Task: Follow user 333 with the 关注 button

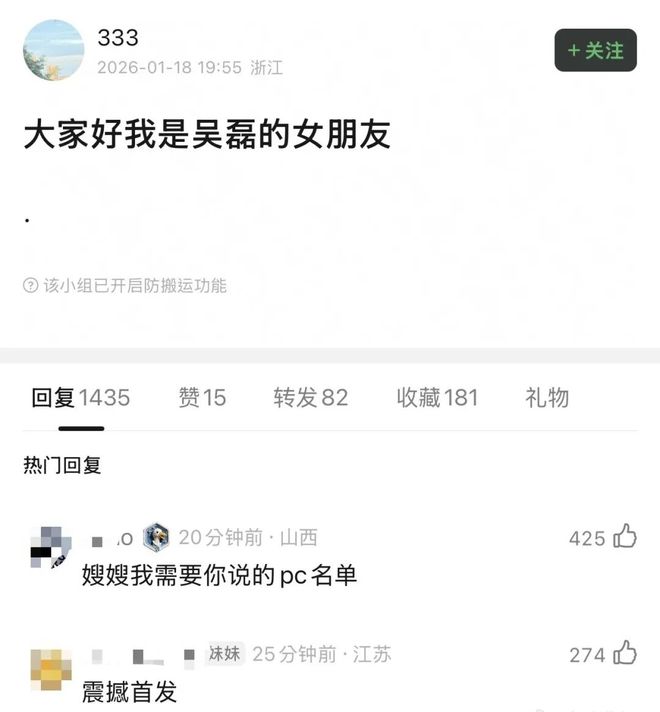Action: [595, 50]
